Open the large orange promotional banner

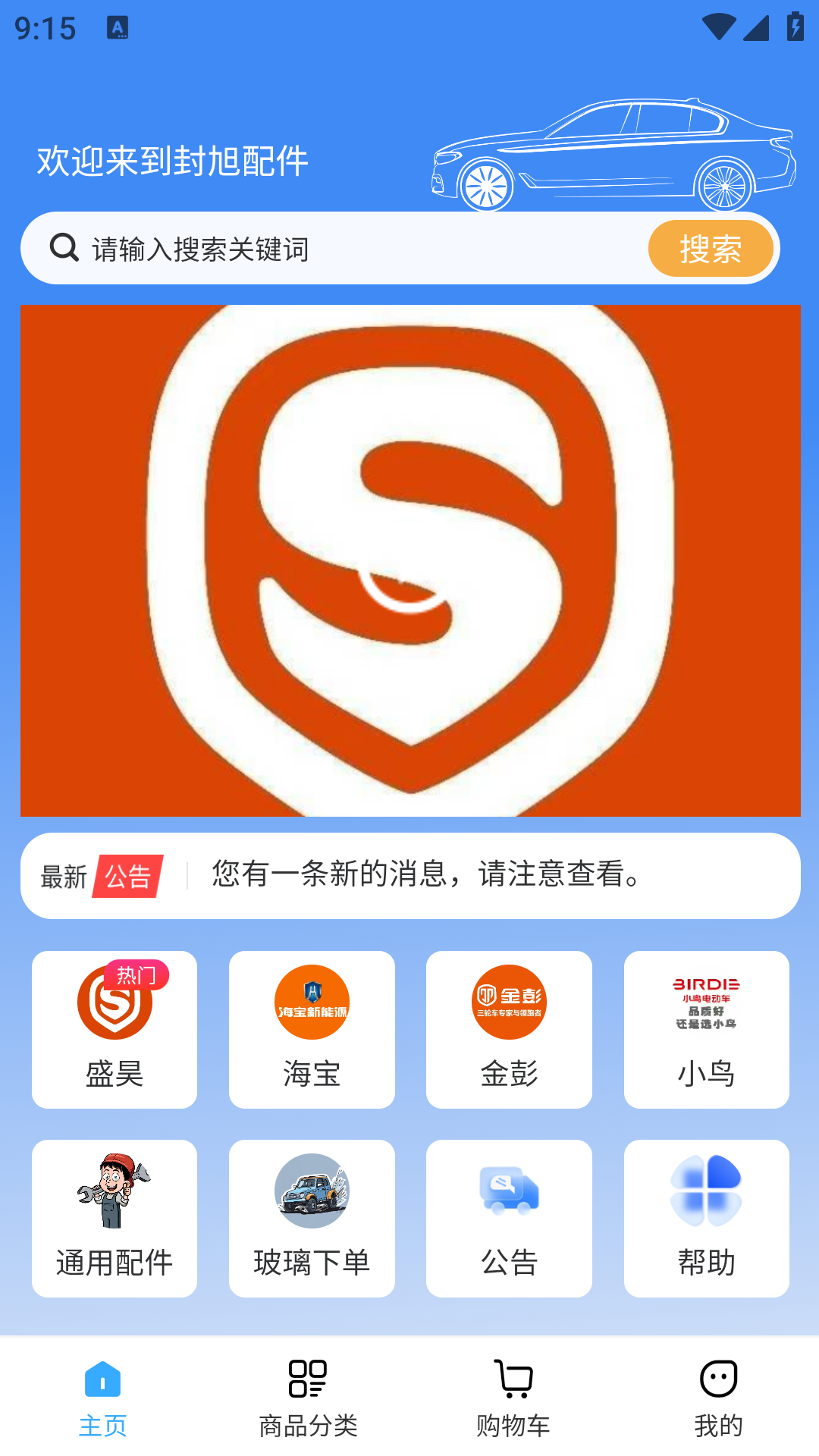point(409,560)
